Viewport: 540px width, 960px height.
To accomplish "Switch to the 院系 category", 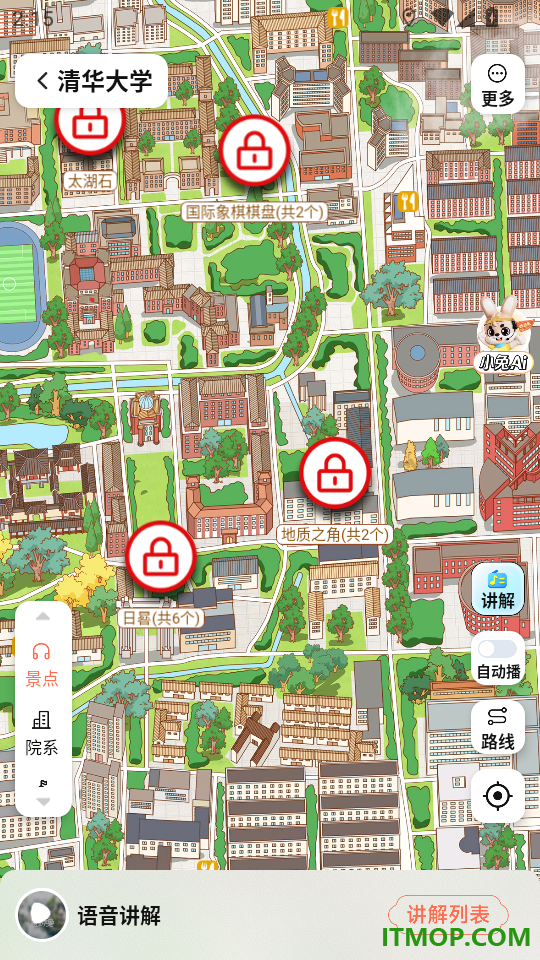I will pyautogui.click(x=42, y=733).
